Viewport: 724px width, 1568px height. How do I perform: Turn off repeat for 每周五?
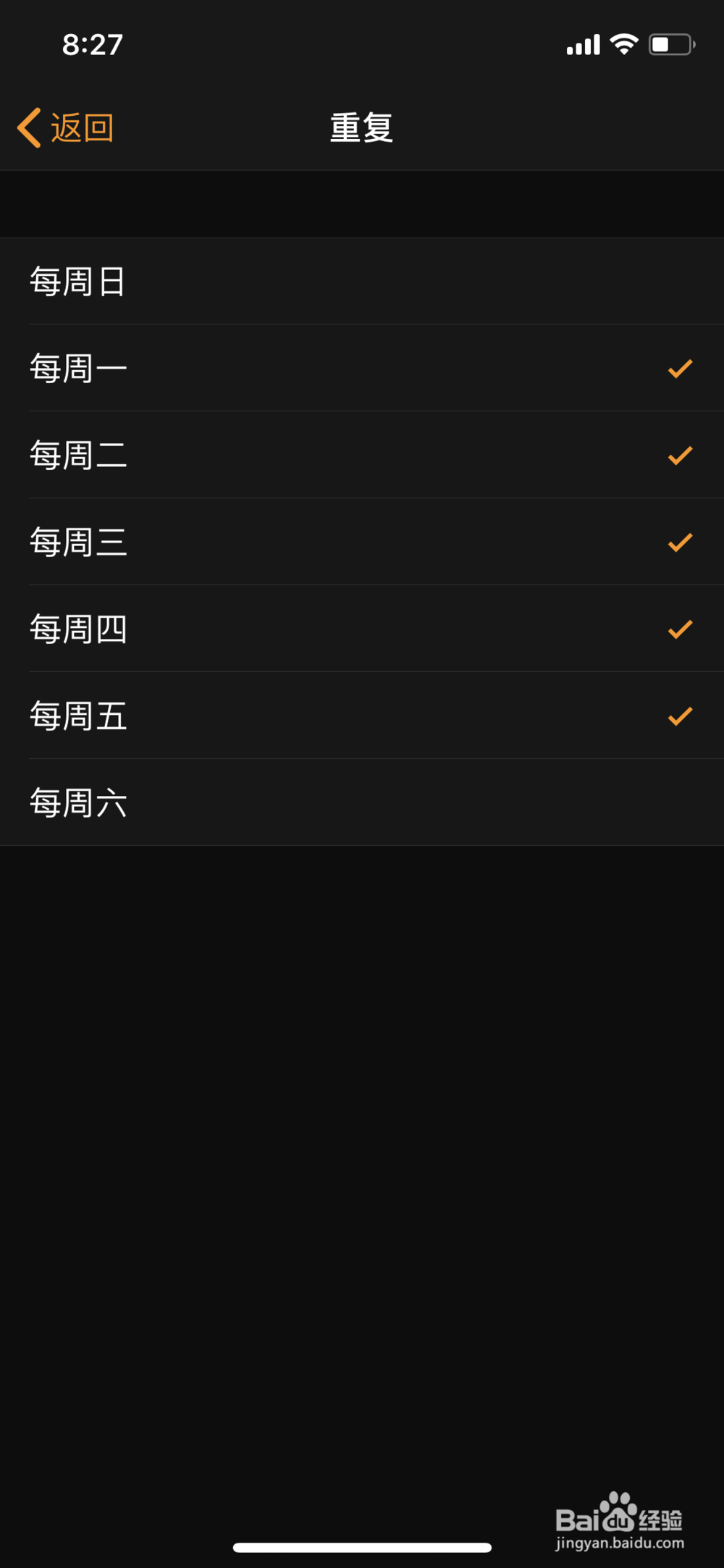[x=362, y=716]
